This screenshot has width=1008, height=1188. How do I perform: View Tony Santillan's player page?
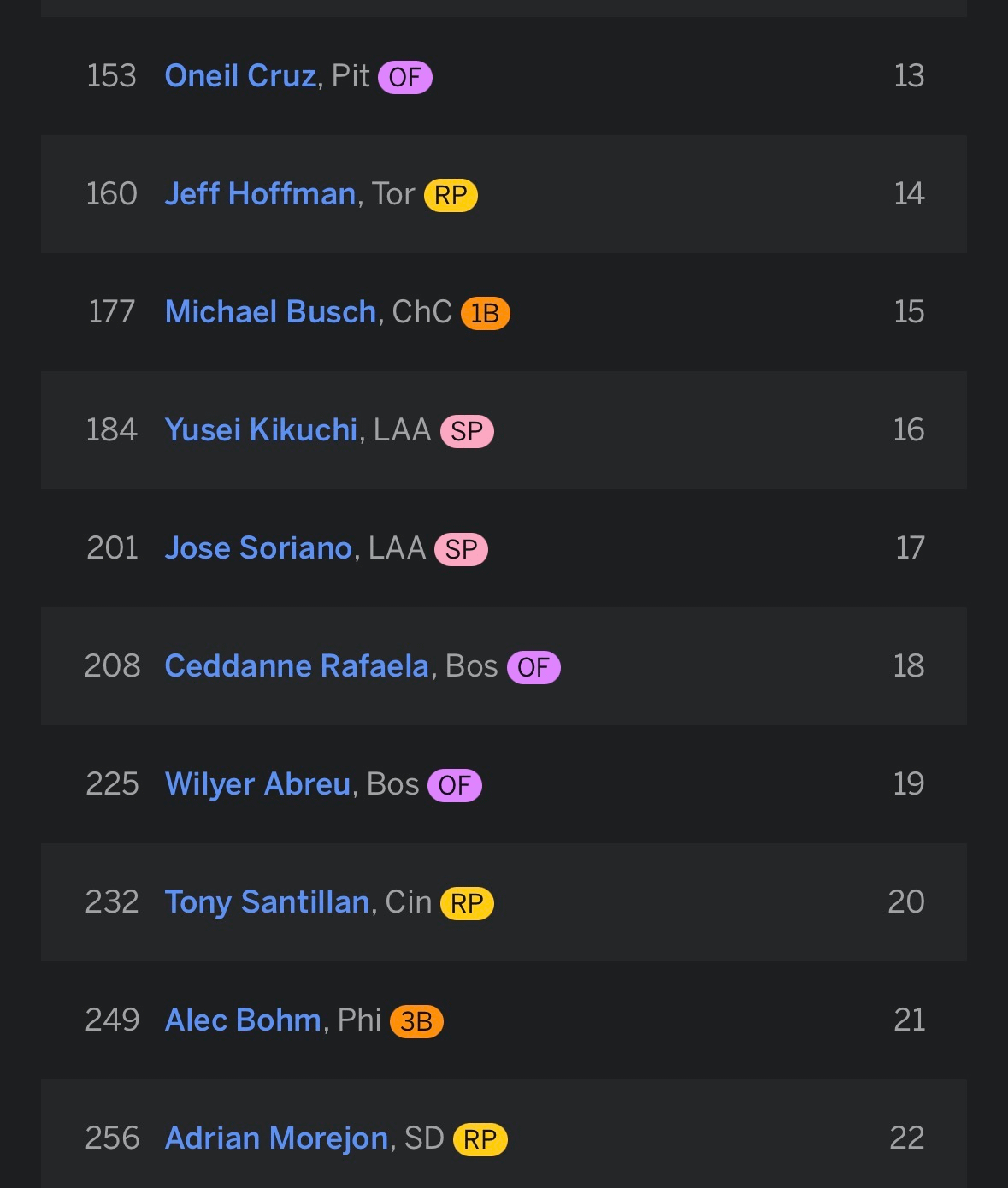coord(267,902)
